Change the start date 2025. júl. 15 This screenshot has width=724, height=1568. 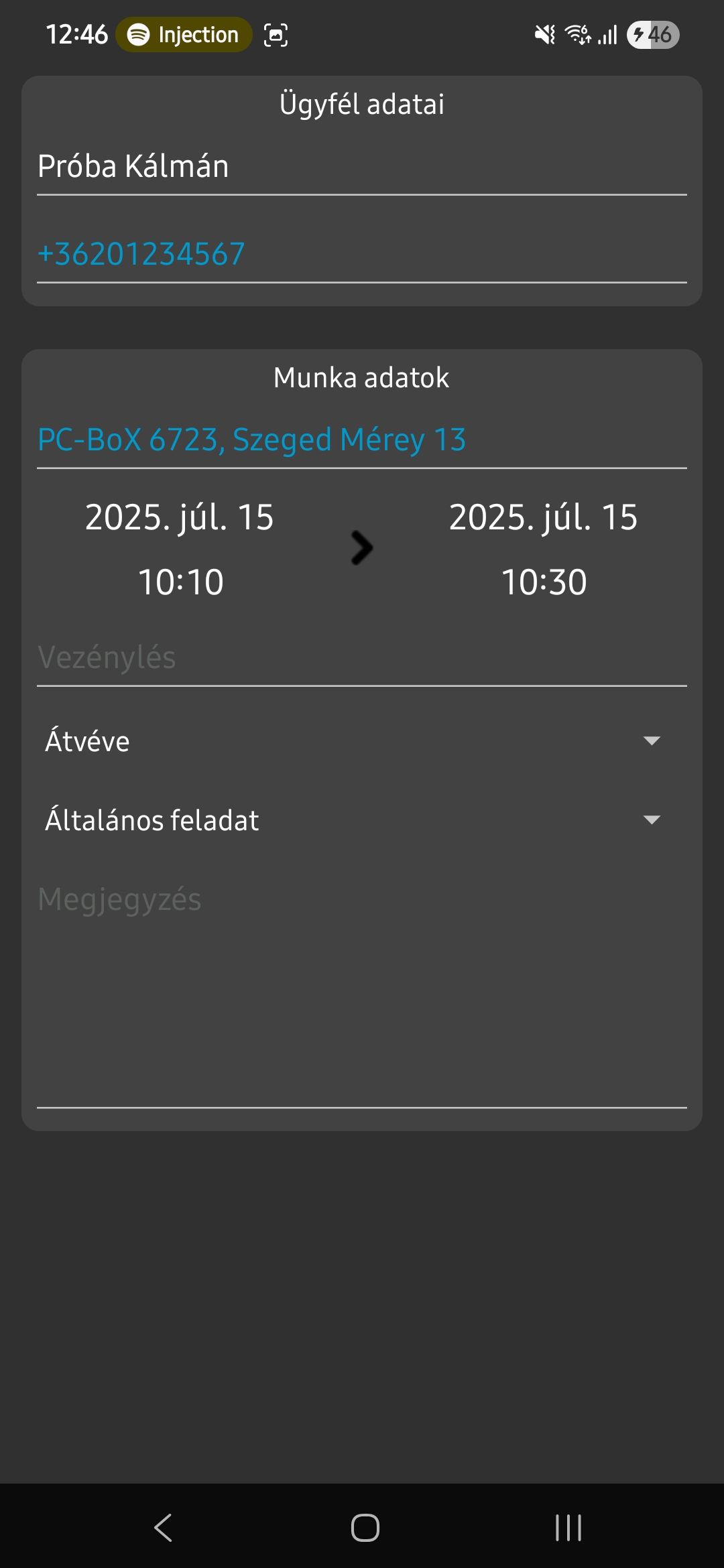pyautogui.click(x=180, y=517)
